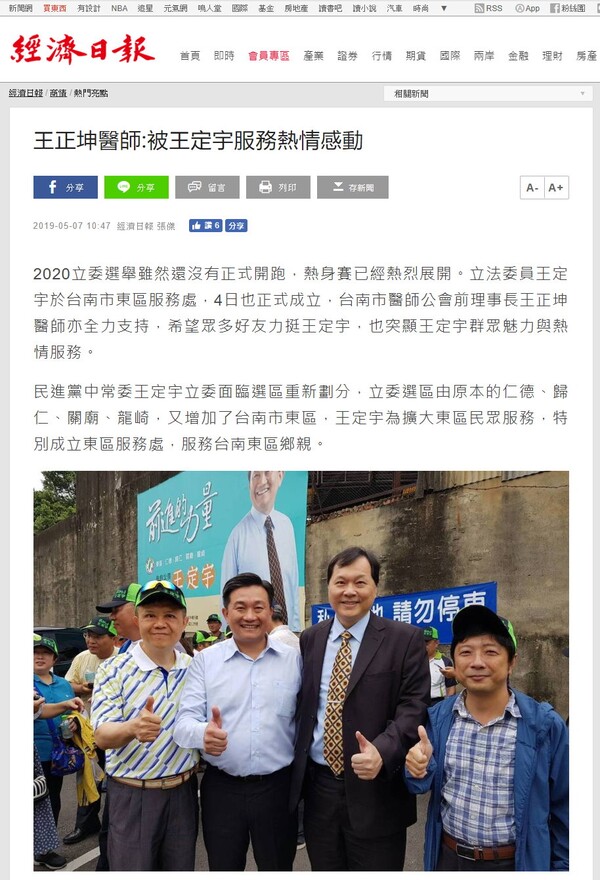Open the 即時 news section
The image size is (600, 880).
tap(224, 56)
